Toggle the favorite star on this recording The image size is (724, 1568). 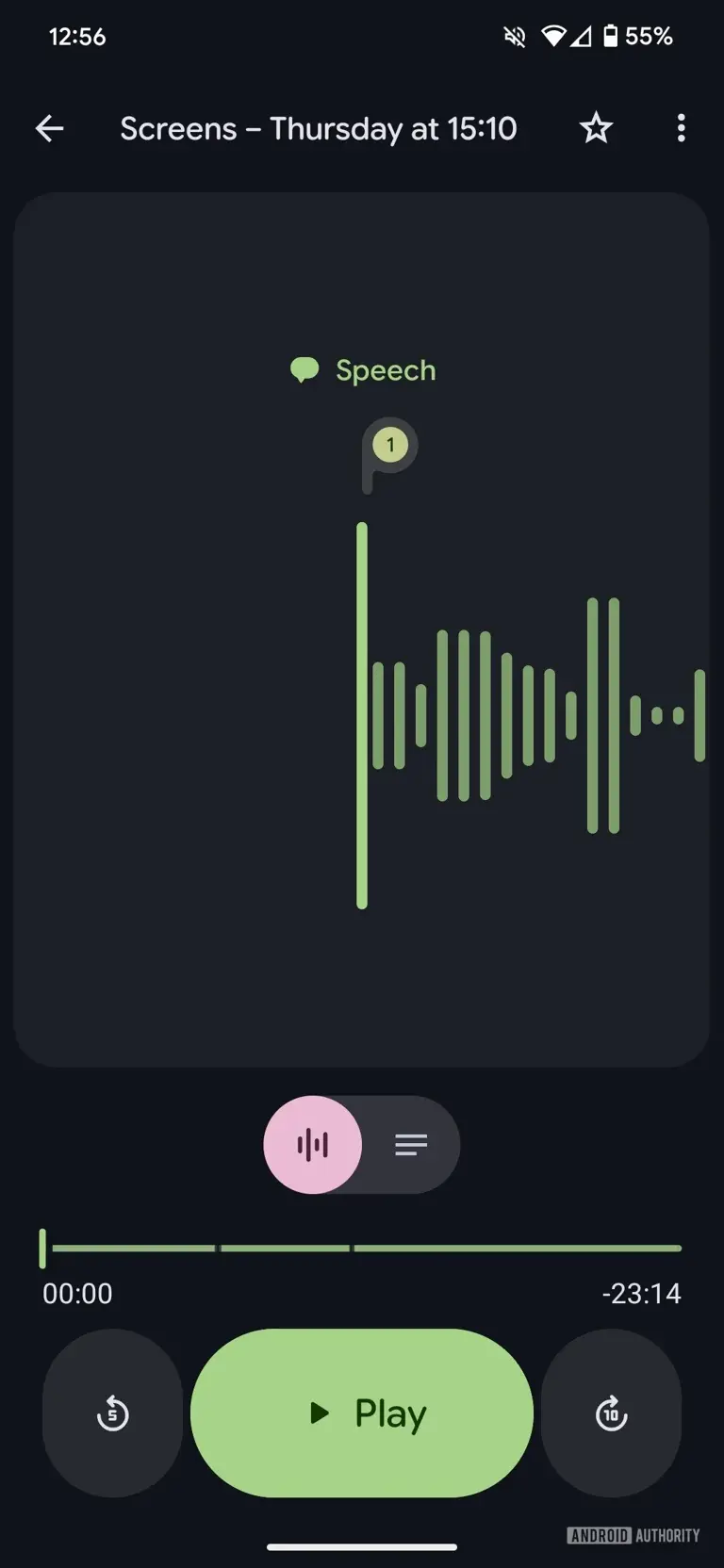(x=596, y=128)
